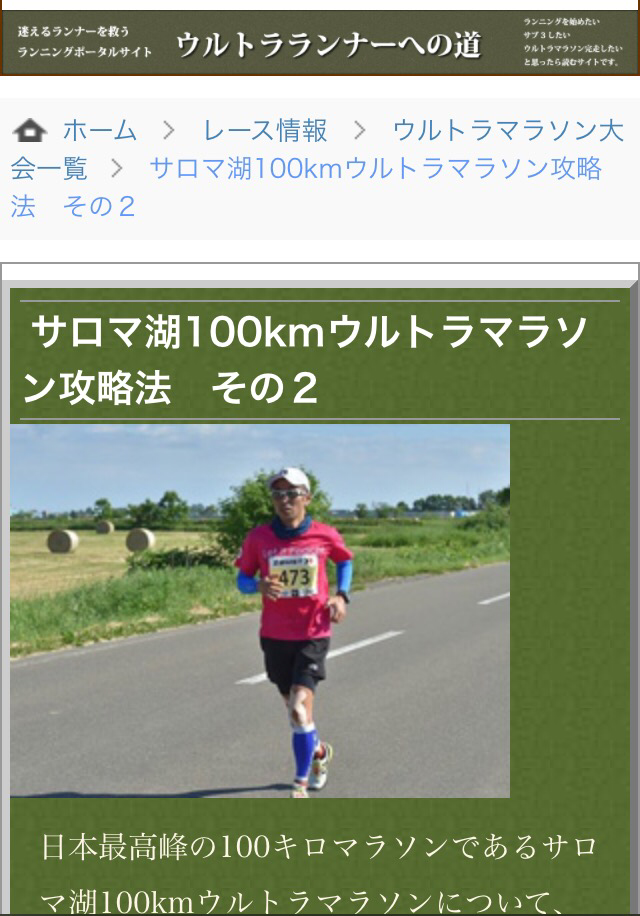Viewport: 640px width, 916px height.
Task: Go to the ホーム breadcrumb link
Action: click(x=99, y=130)
